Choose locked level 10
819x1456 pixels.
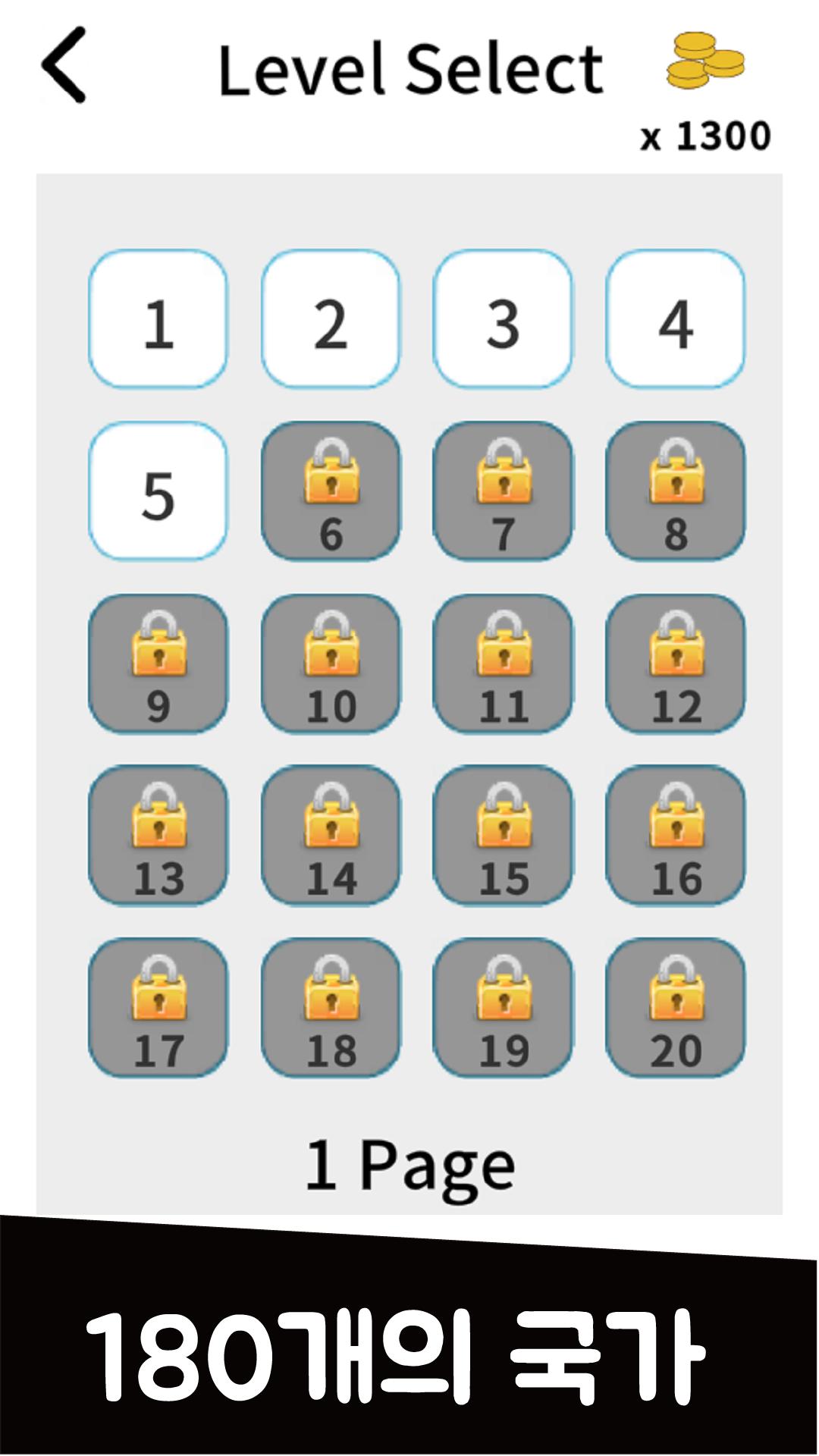[331, 664]
